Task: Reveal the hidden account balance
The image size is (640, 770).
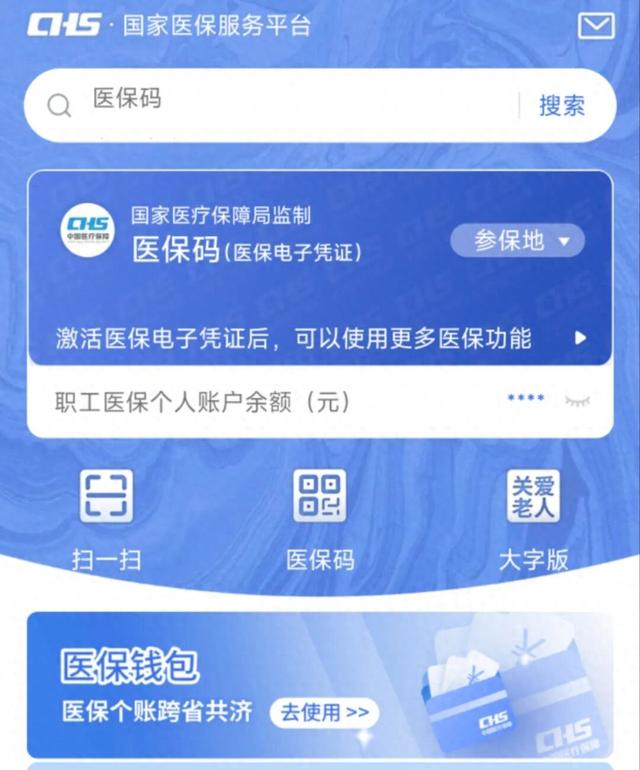Action: pos(577,401)
